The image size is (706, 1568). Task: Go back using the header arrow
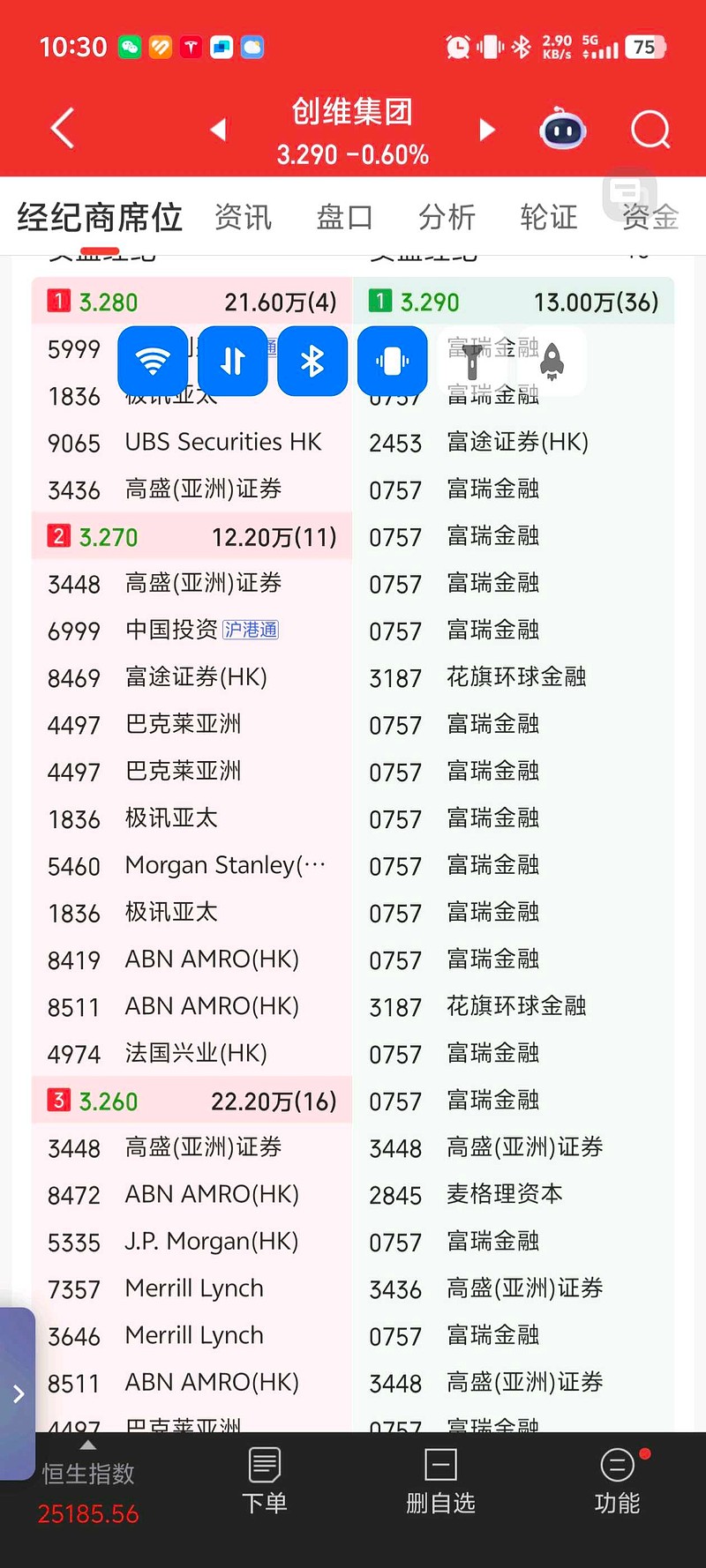tap(63, 129)
